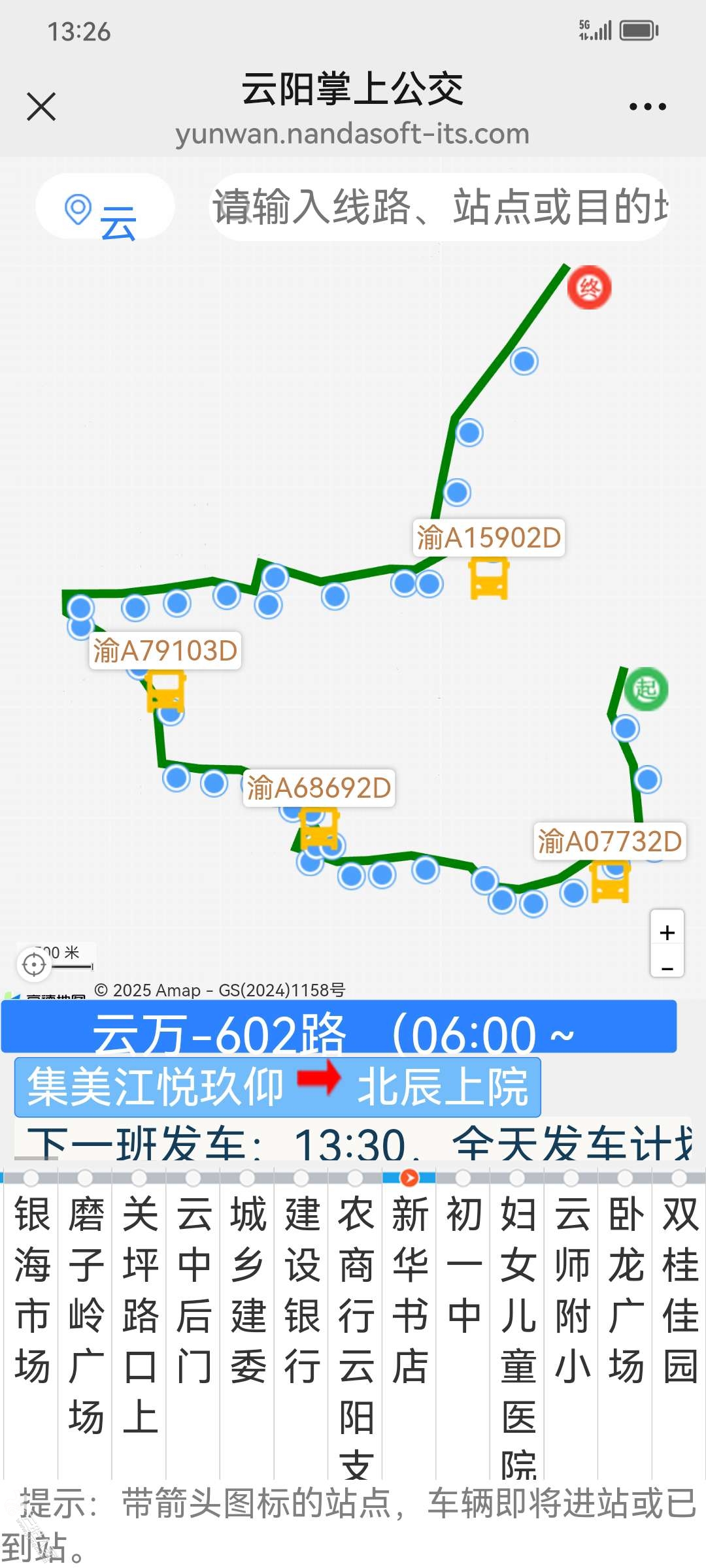Select bus 渝A79103D on the map
The image size is (706, 1568).
point(165,691)
